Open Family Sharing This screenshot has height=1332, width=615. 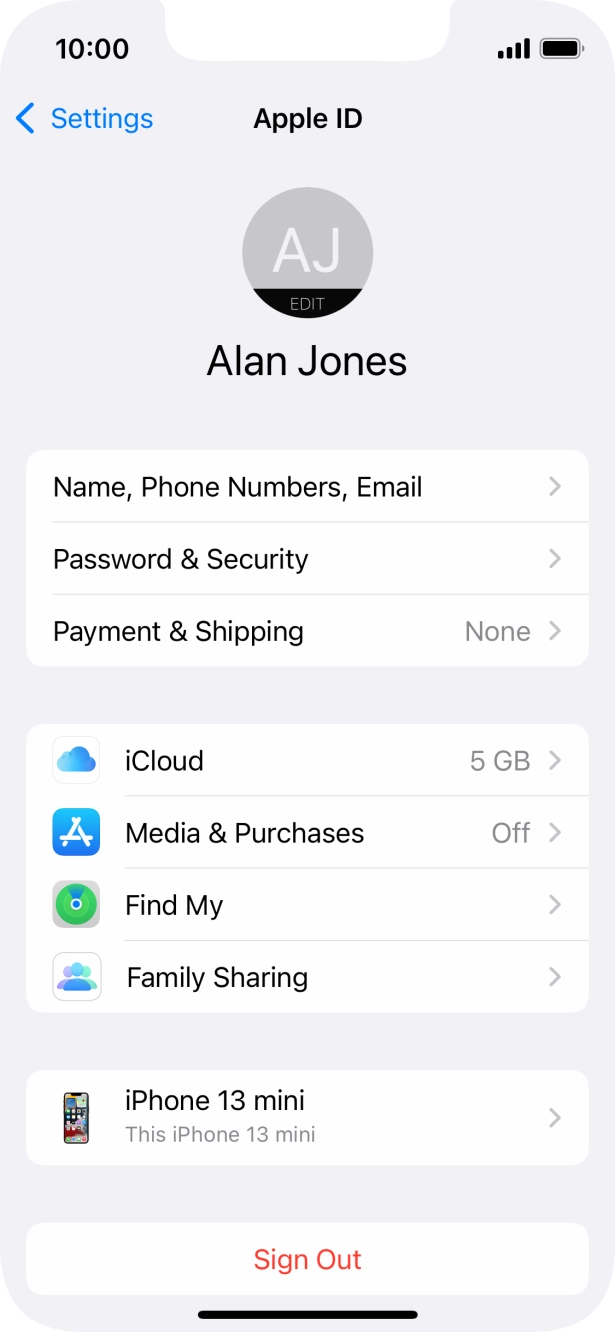[307, 977]
